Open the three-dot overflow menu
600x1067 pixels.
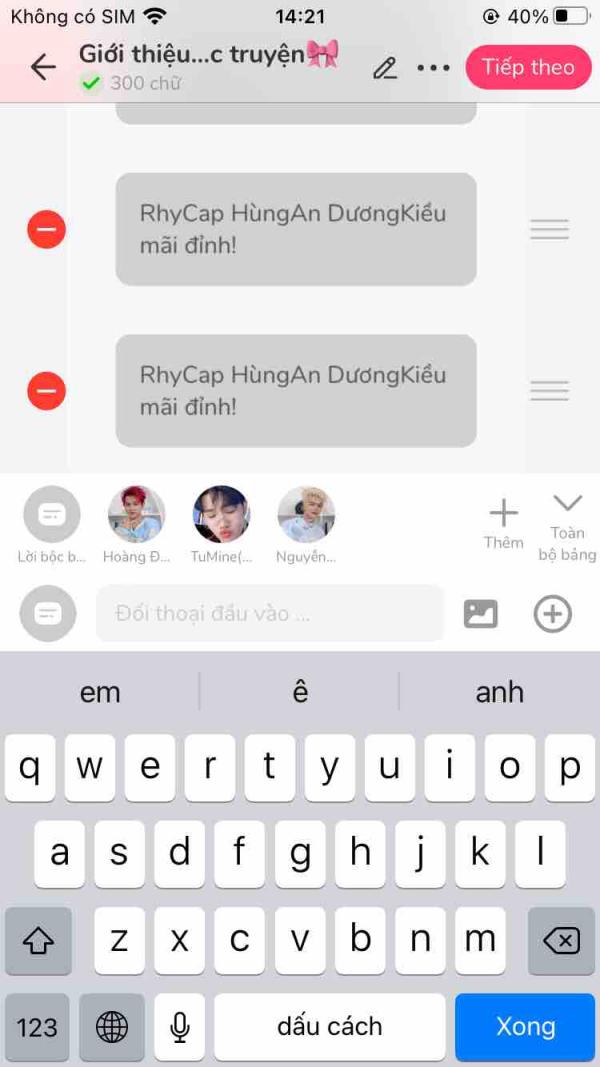click(433, 68)
